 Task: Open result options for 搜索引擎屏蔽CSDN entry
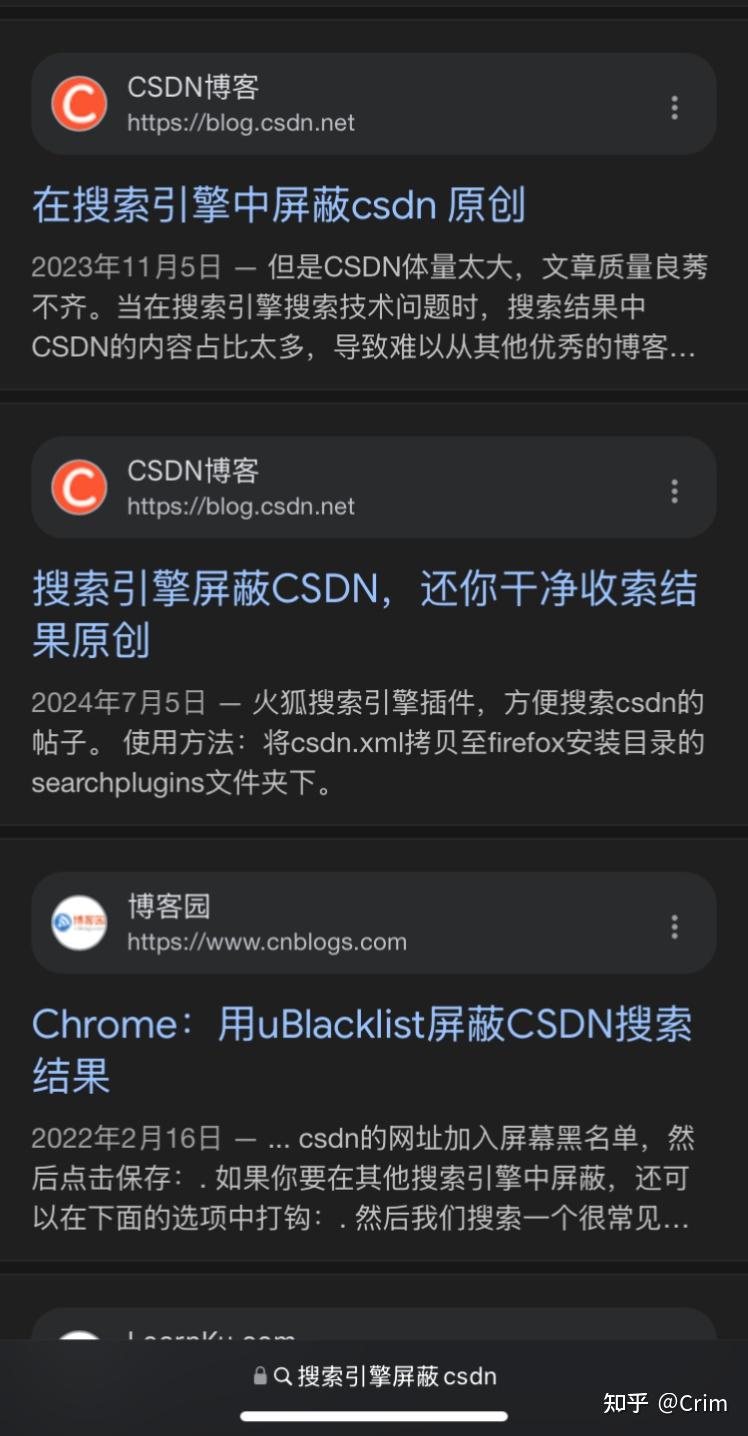point(675,492)
